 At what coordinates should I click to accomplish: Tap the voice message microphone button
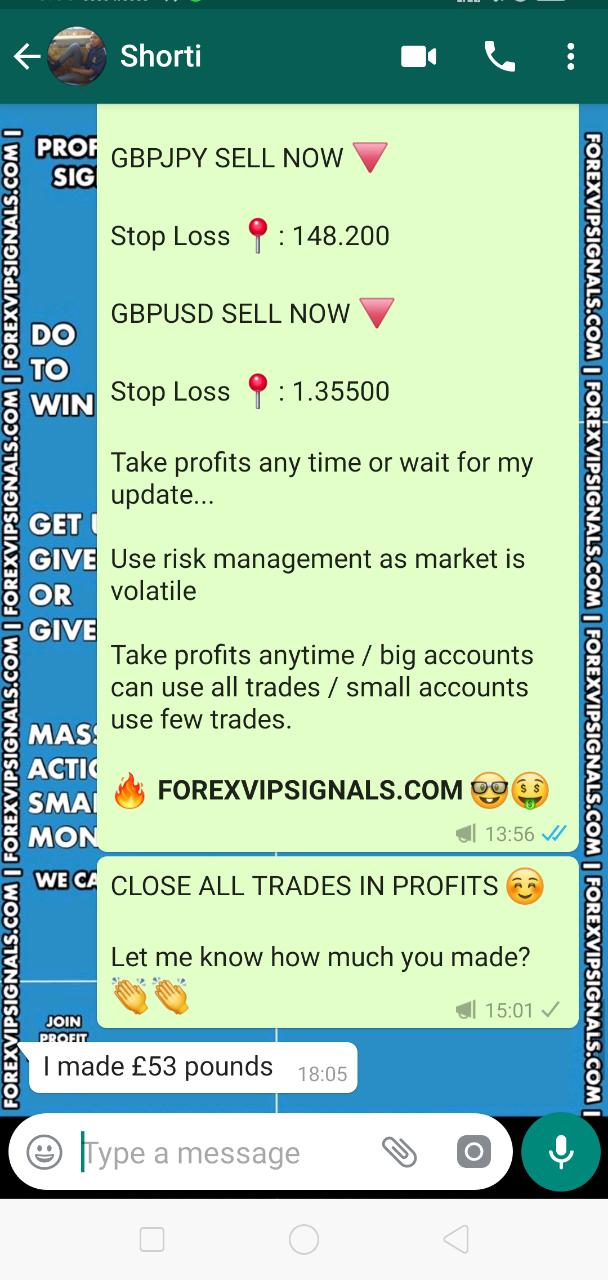(x=560, y=1152)
